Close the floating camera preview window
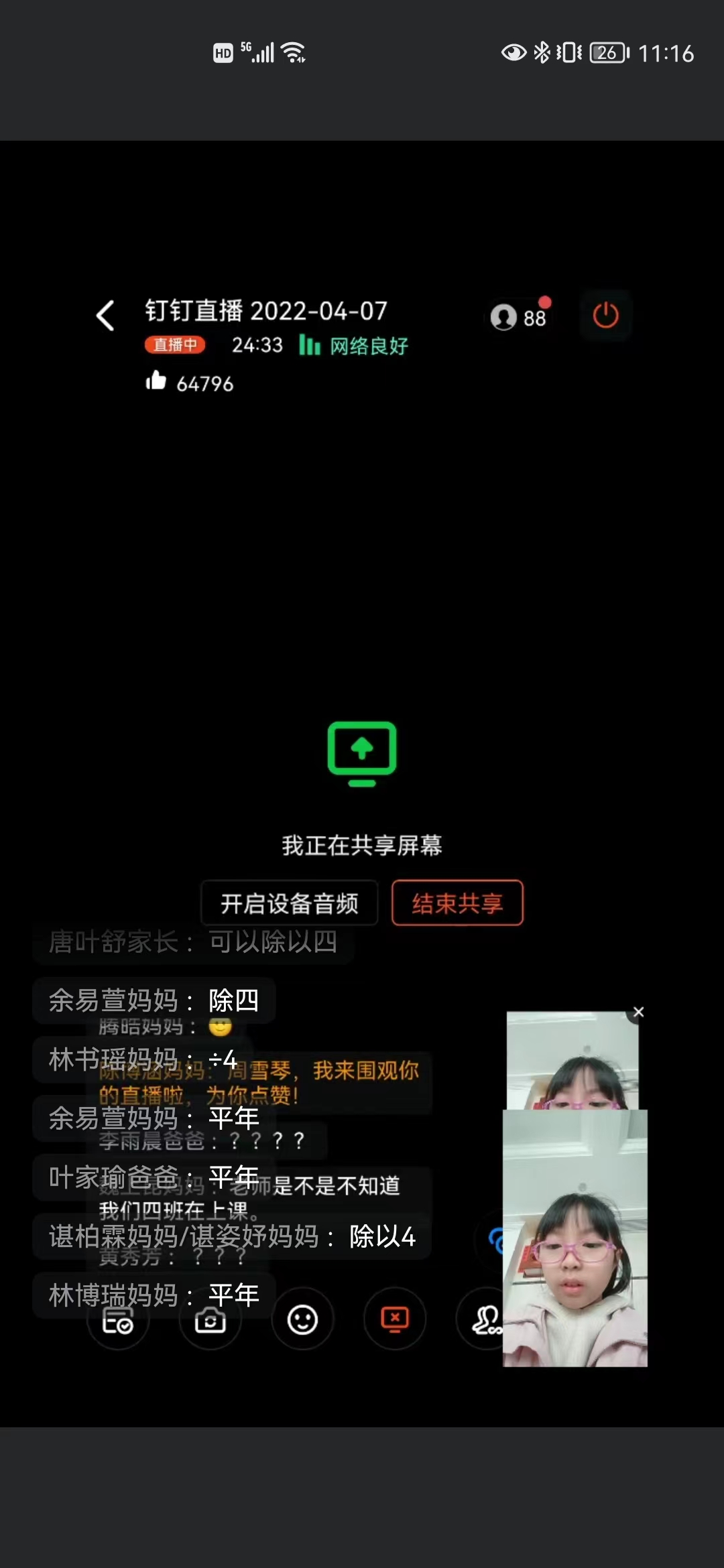The image size is (724, 1568). click(x=638, y=1012)
